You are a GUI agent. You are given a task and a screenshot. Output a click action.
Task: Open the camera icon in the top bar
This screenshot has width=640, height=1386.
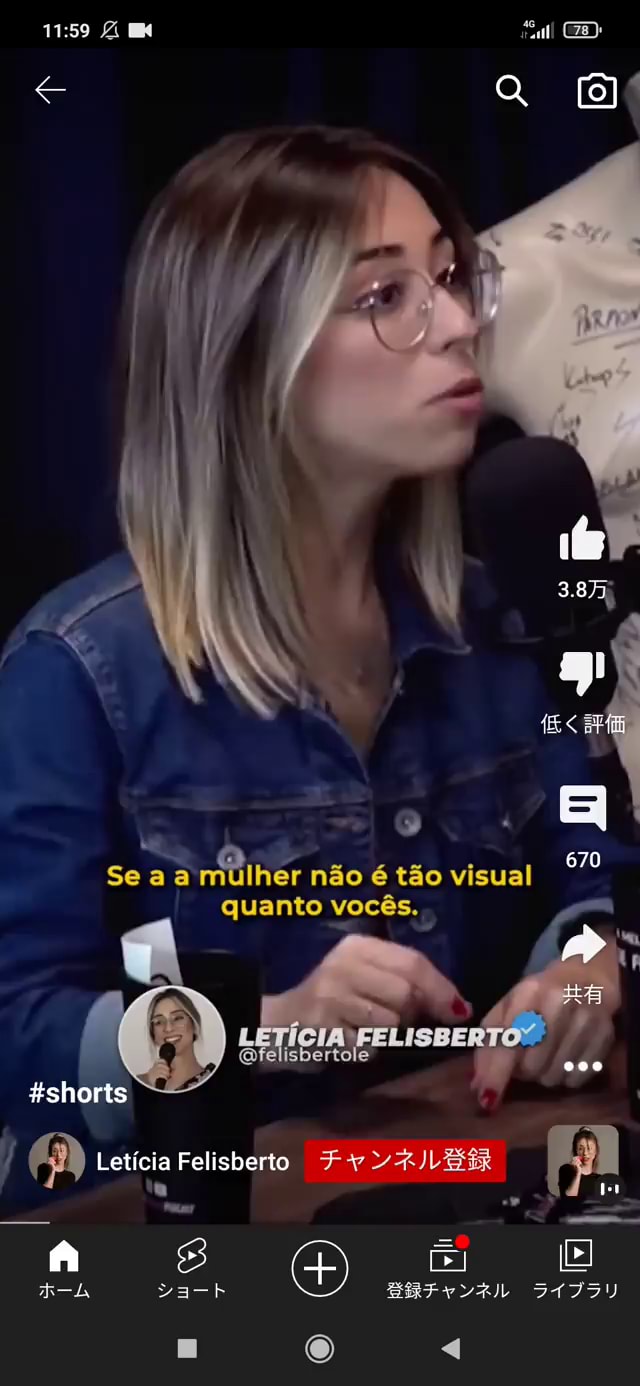click(x=597, y=91)
